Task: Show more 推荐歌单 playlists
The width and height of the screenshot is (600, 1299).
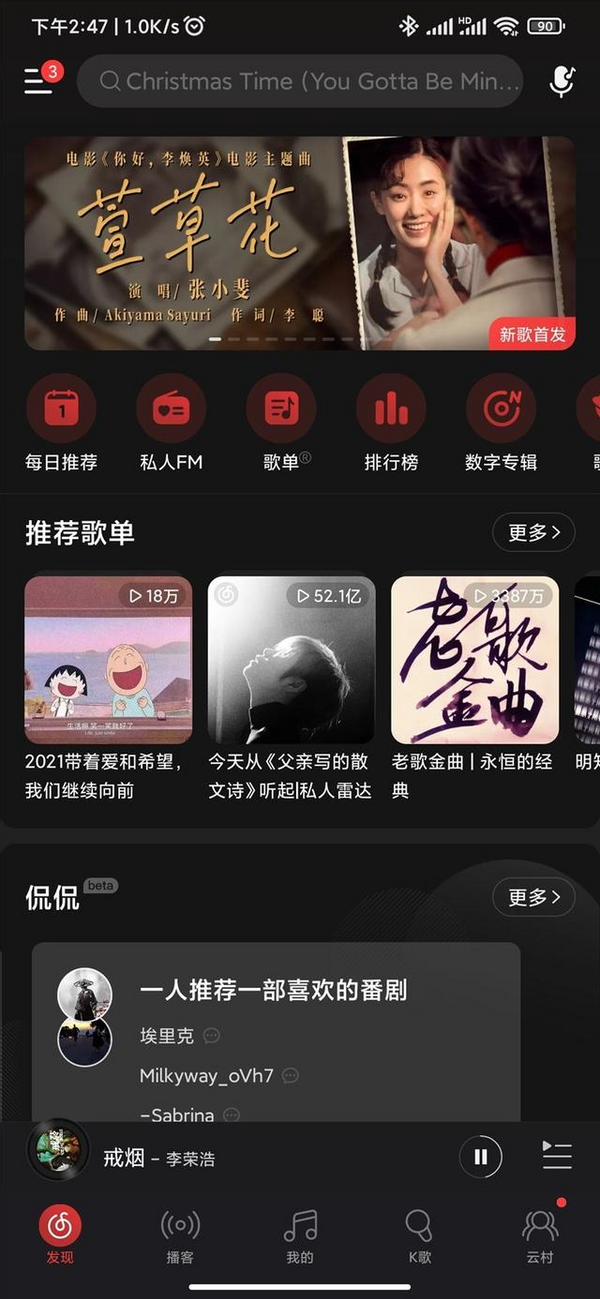Action: (533, 532)
